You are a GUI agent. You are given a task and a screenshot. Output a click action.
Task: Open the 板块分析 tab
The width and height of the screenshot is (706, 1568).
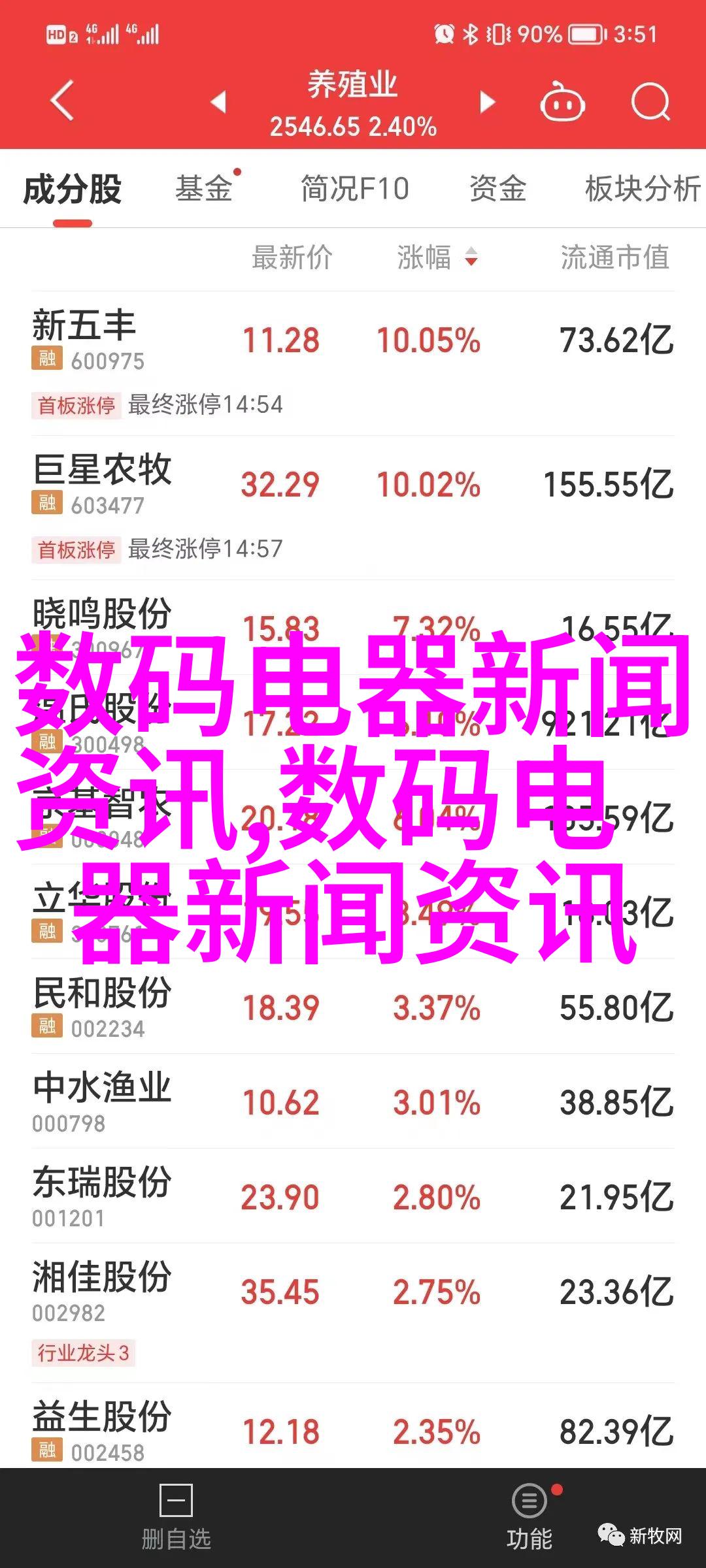tap(643, 189)
